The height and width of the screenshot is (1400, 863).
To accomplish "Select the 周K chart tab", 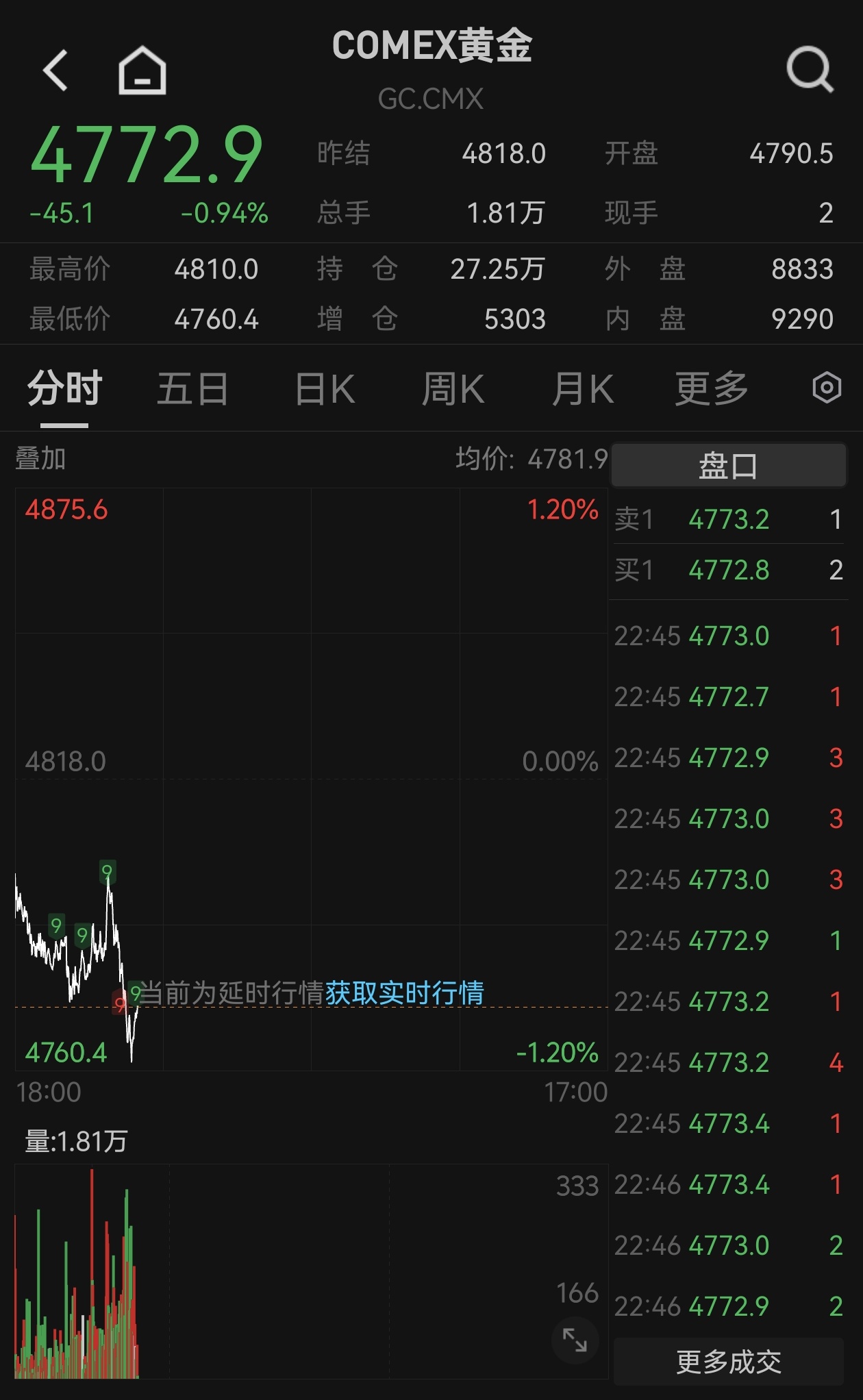I will tap(453, 389).
